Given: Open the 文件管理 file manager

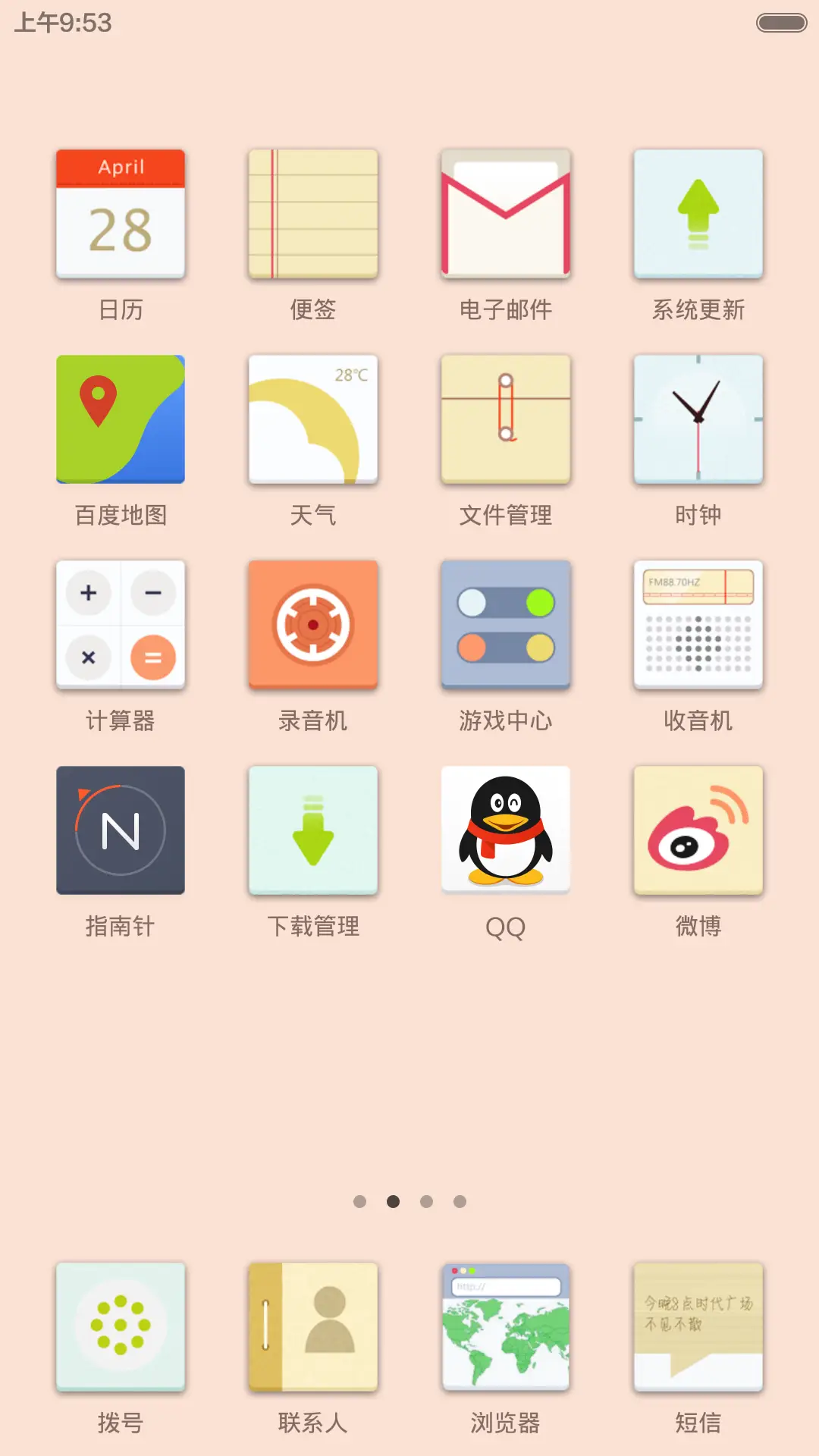Looking at the screenshot, I should coord(505,419).
